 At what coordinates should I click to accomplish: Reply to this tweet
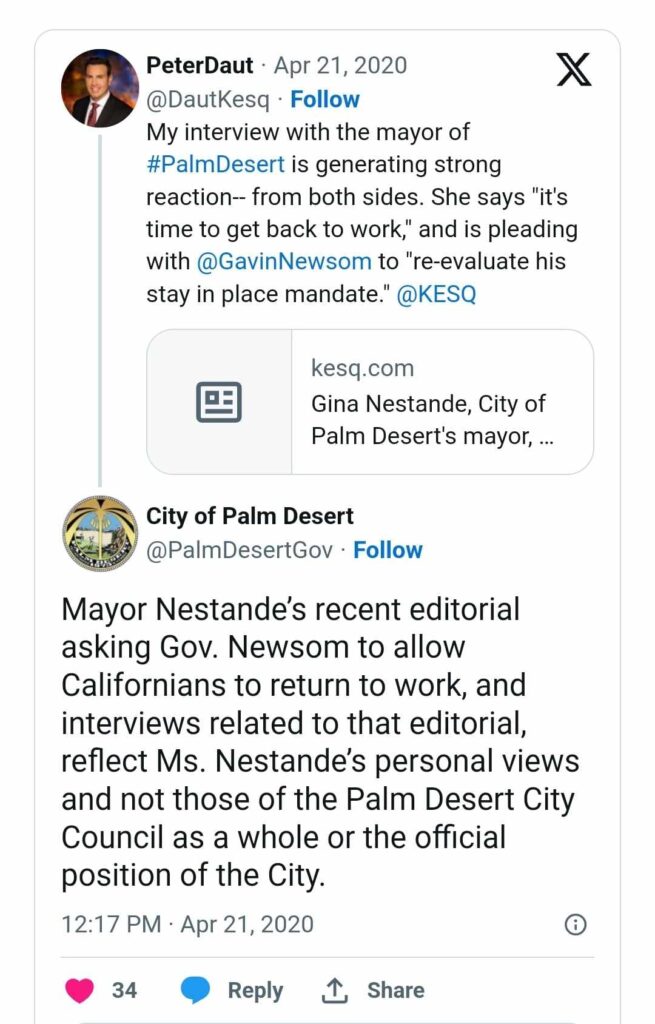point(232,990)
